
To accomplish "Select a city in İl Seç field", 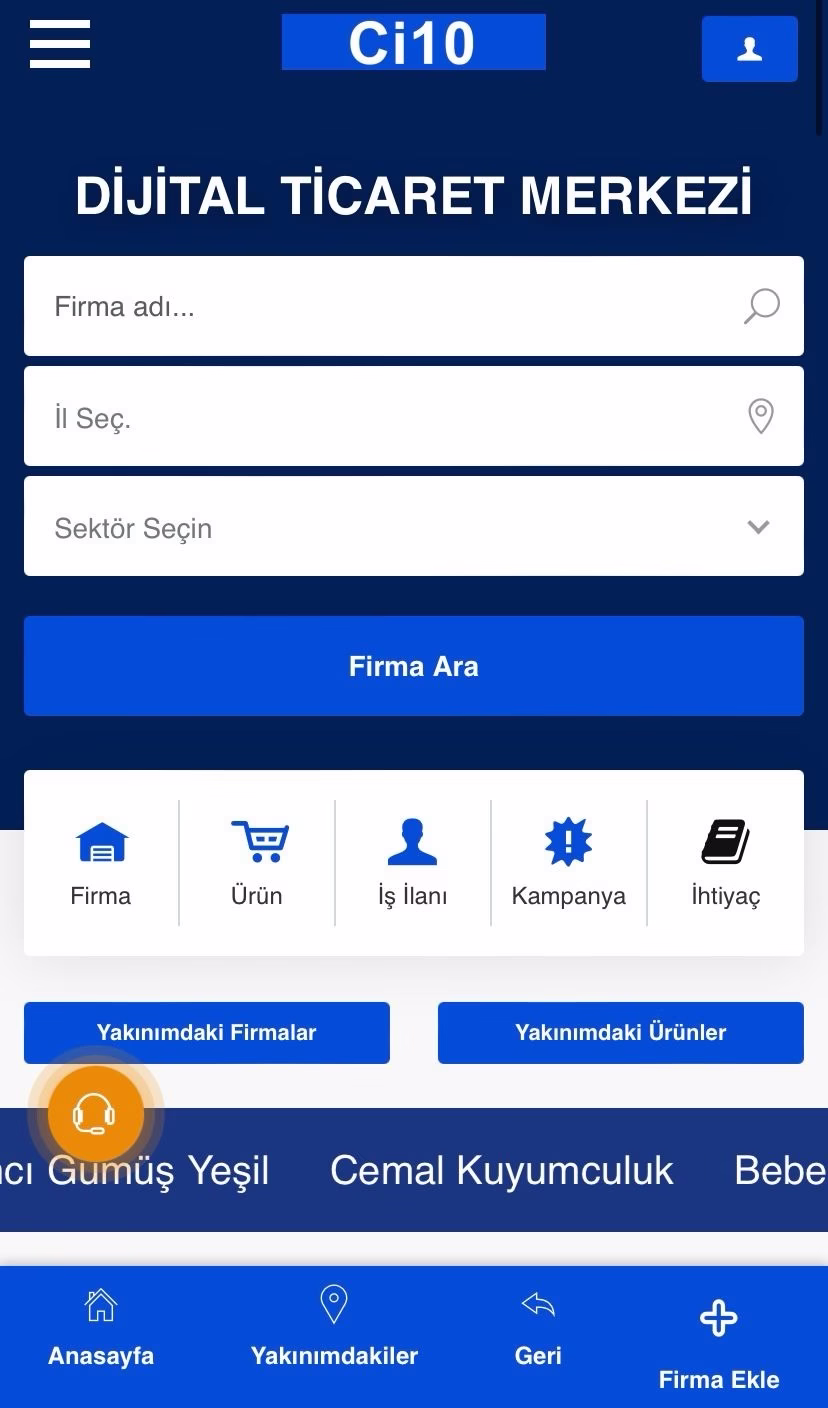I will pyautogui.click(x=390, y=416).
